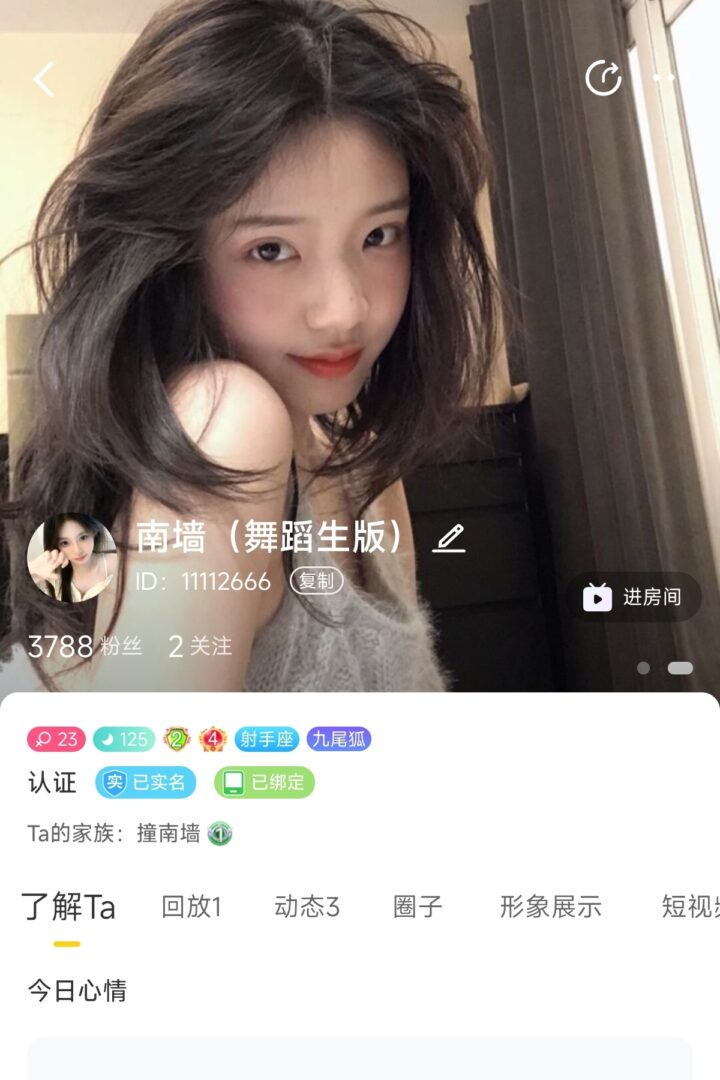Screen dimensions: 720x1080
Task: Switch to the 圈子 tab
Action: (x=418, y=907)
